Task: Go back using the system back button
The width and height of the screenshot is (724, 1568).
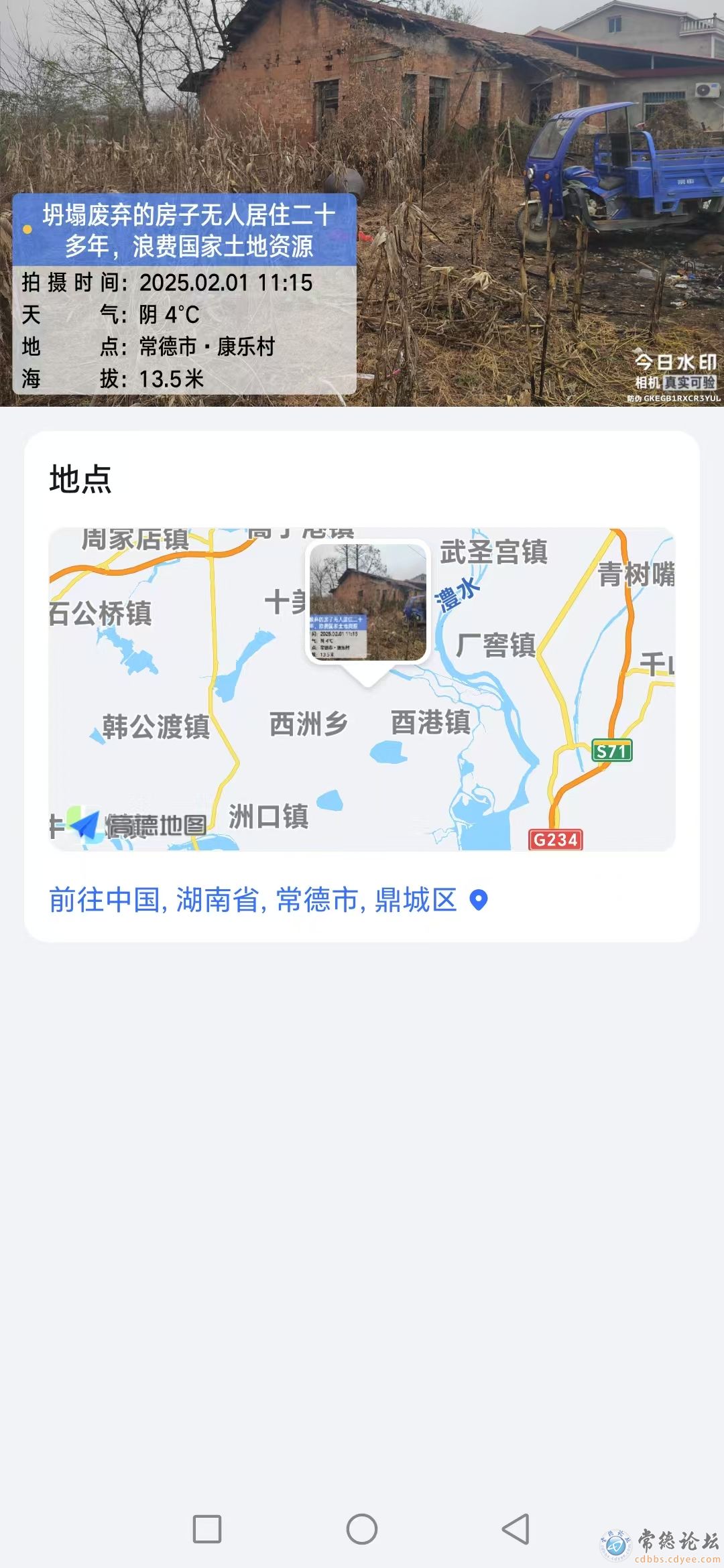Action: pyautogui.click(x=516, y=1528)
